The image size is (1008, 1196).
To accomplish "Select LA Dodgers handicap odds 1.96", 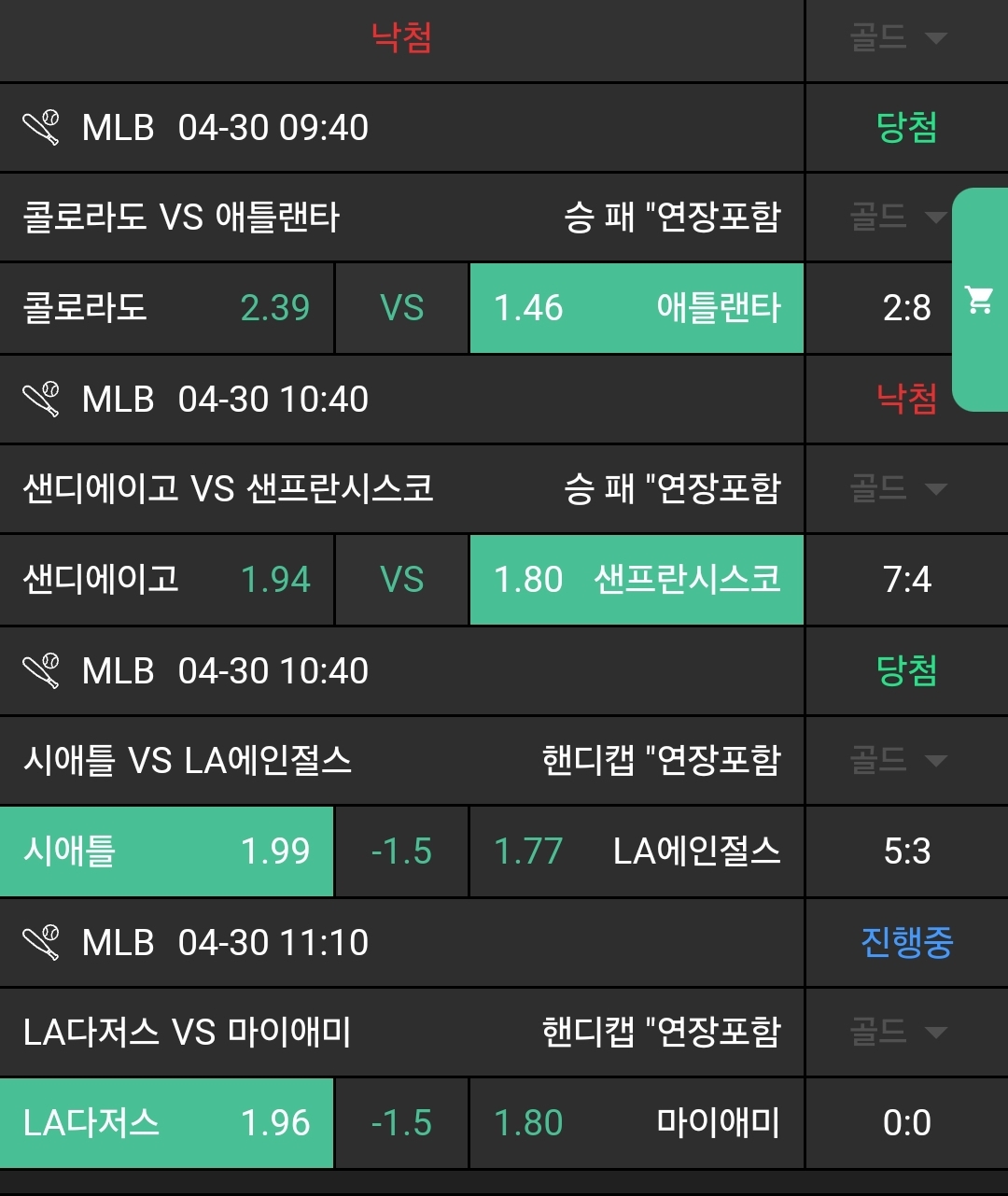I will click(166, 1123).
